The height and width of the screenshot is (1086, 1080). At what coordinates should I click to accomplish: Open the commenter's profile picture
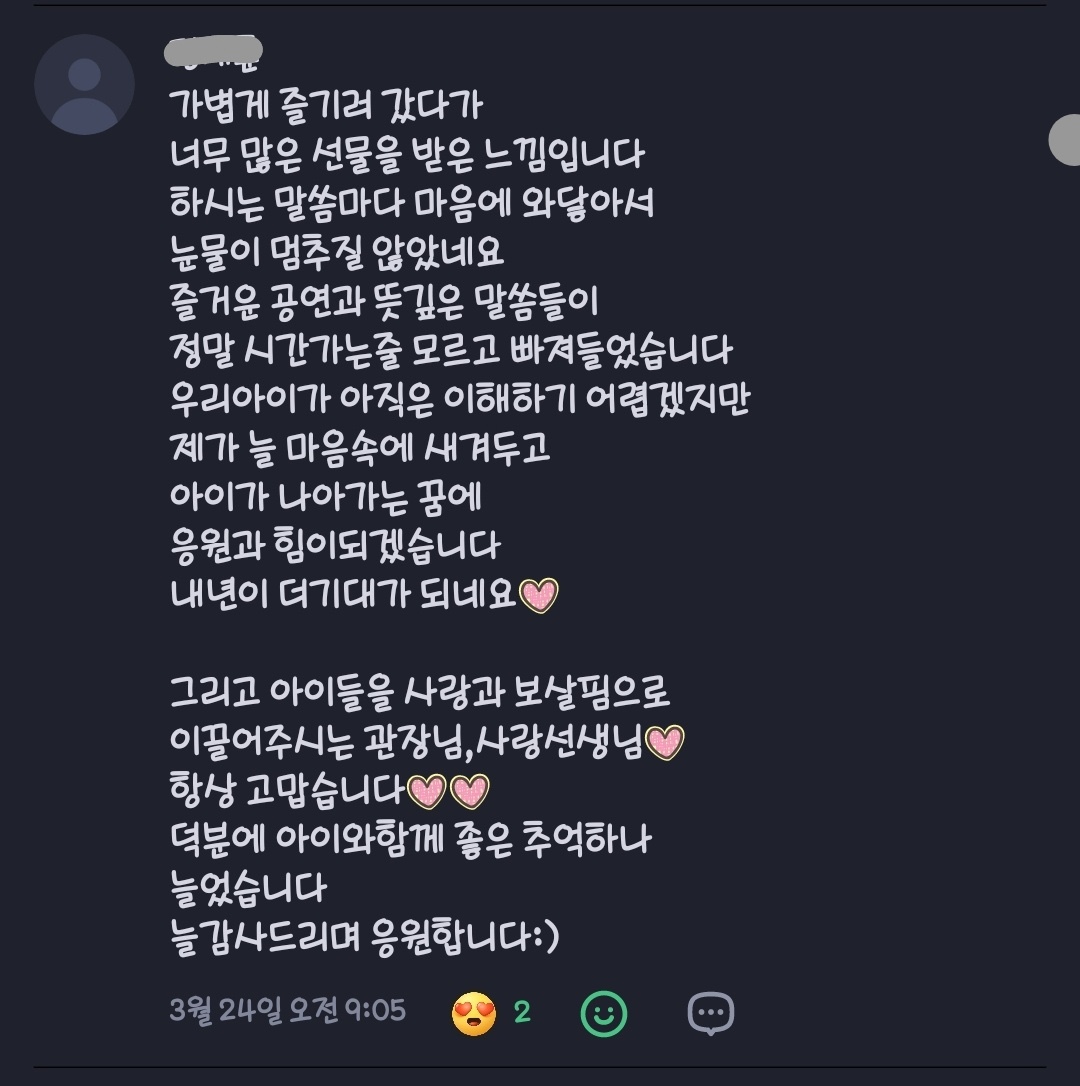coord(84,84)
